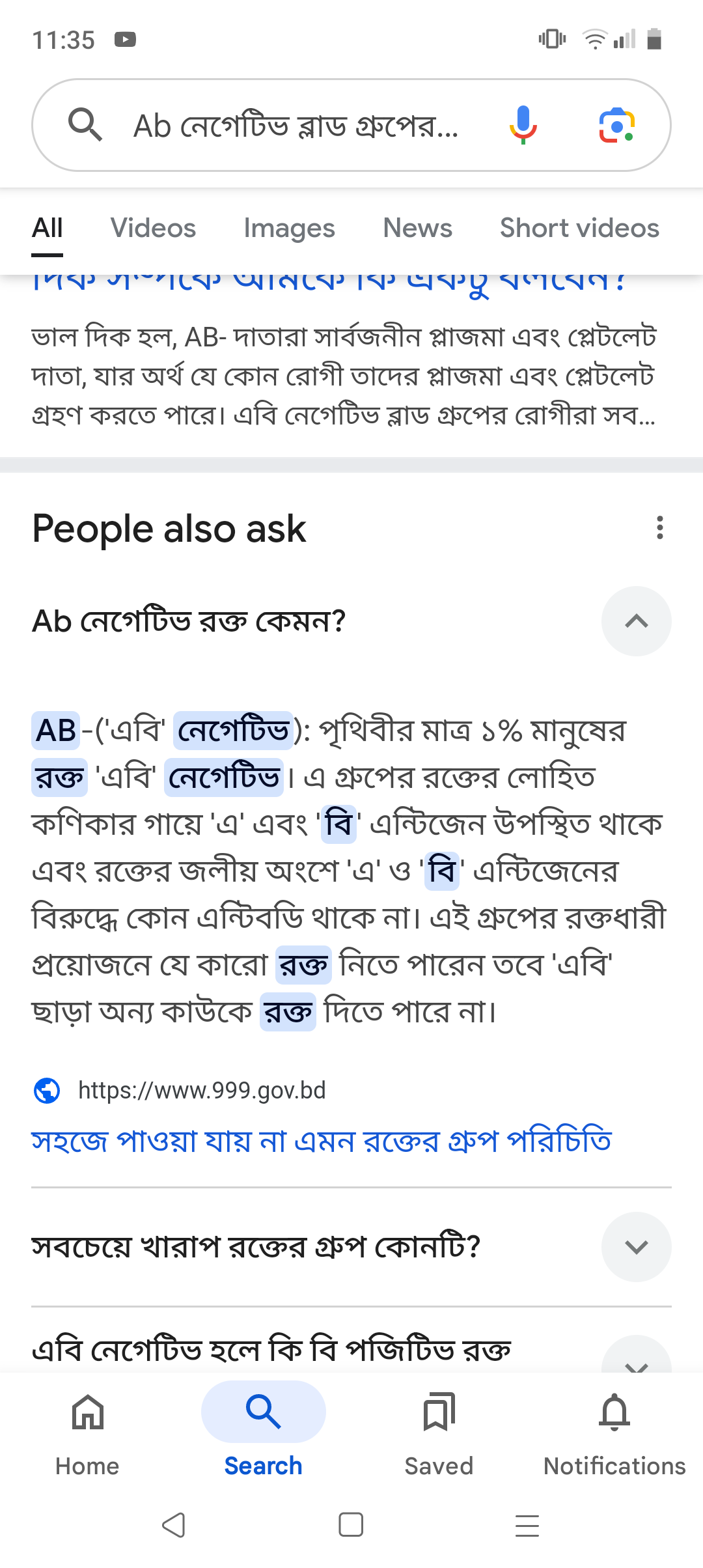
Task: Switch to the Images tab
Action: (x=289, y=228)
